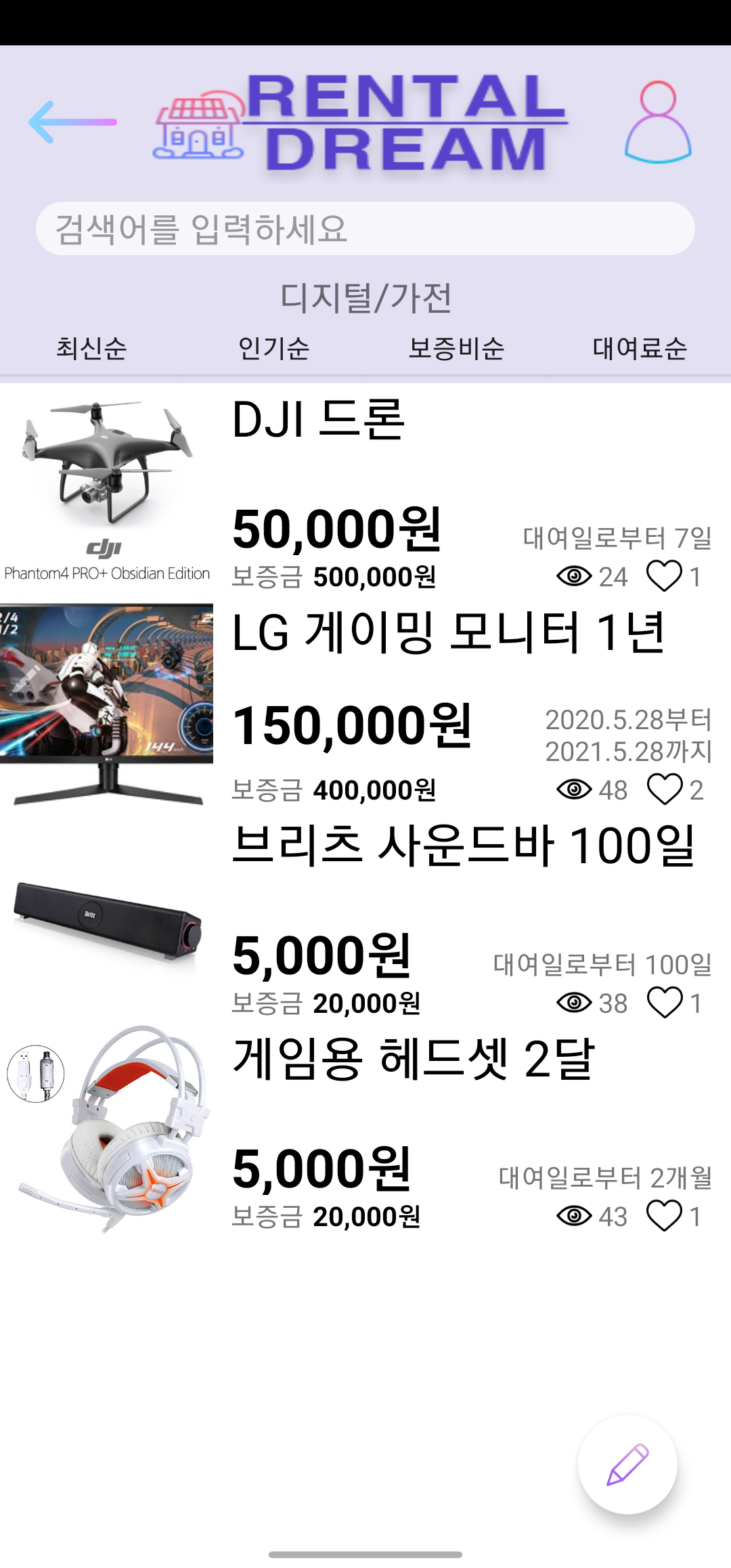Screen dimensions: 731x1568
Task: Toggle the heart like on LG 게이밍 모니터
Action: pos(666,789)
